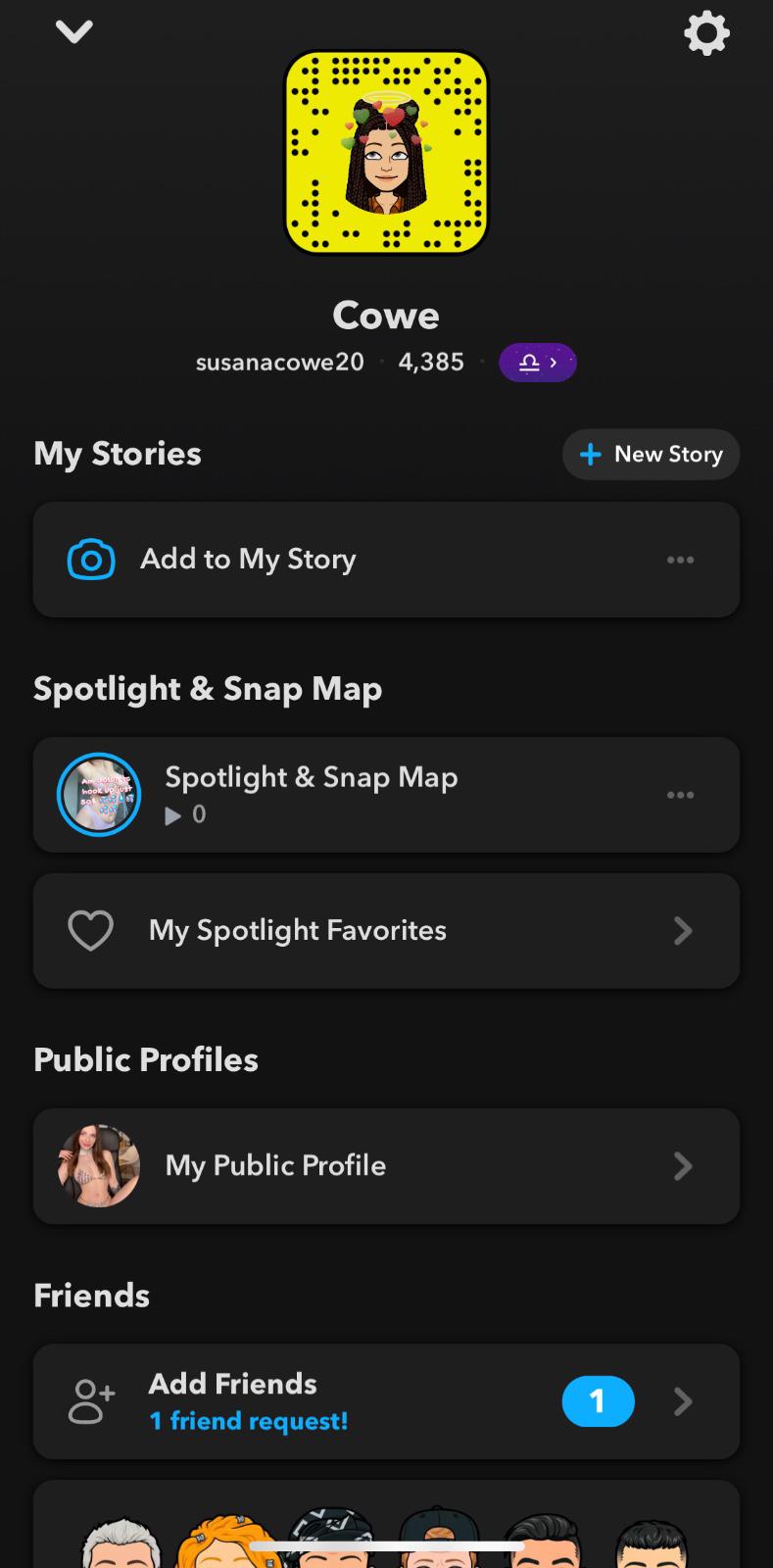Open options beside Add to My Story
773x1568 pixels.
(x=680, y=560)
